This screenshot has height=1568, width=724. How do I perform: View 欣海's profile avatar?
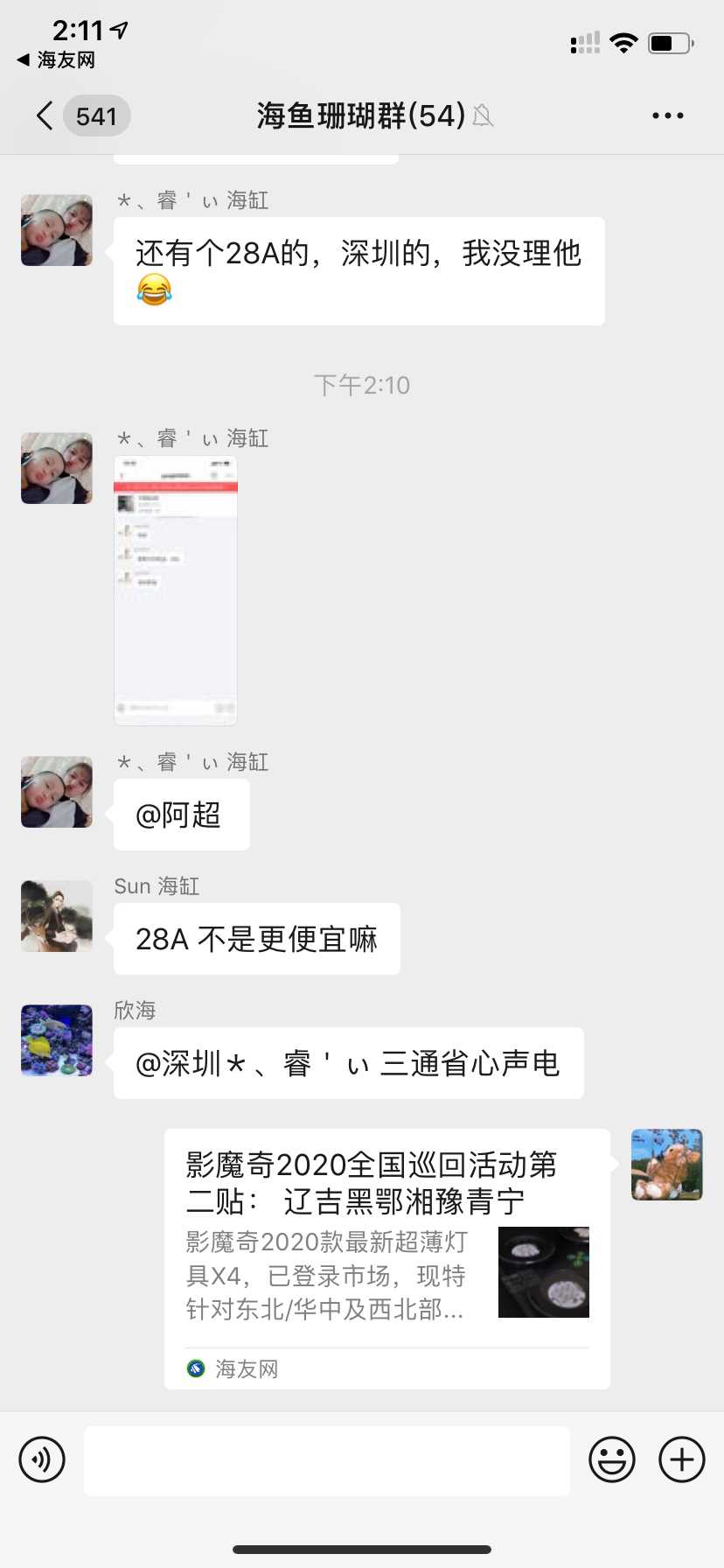coord(57,1040)
